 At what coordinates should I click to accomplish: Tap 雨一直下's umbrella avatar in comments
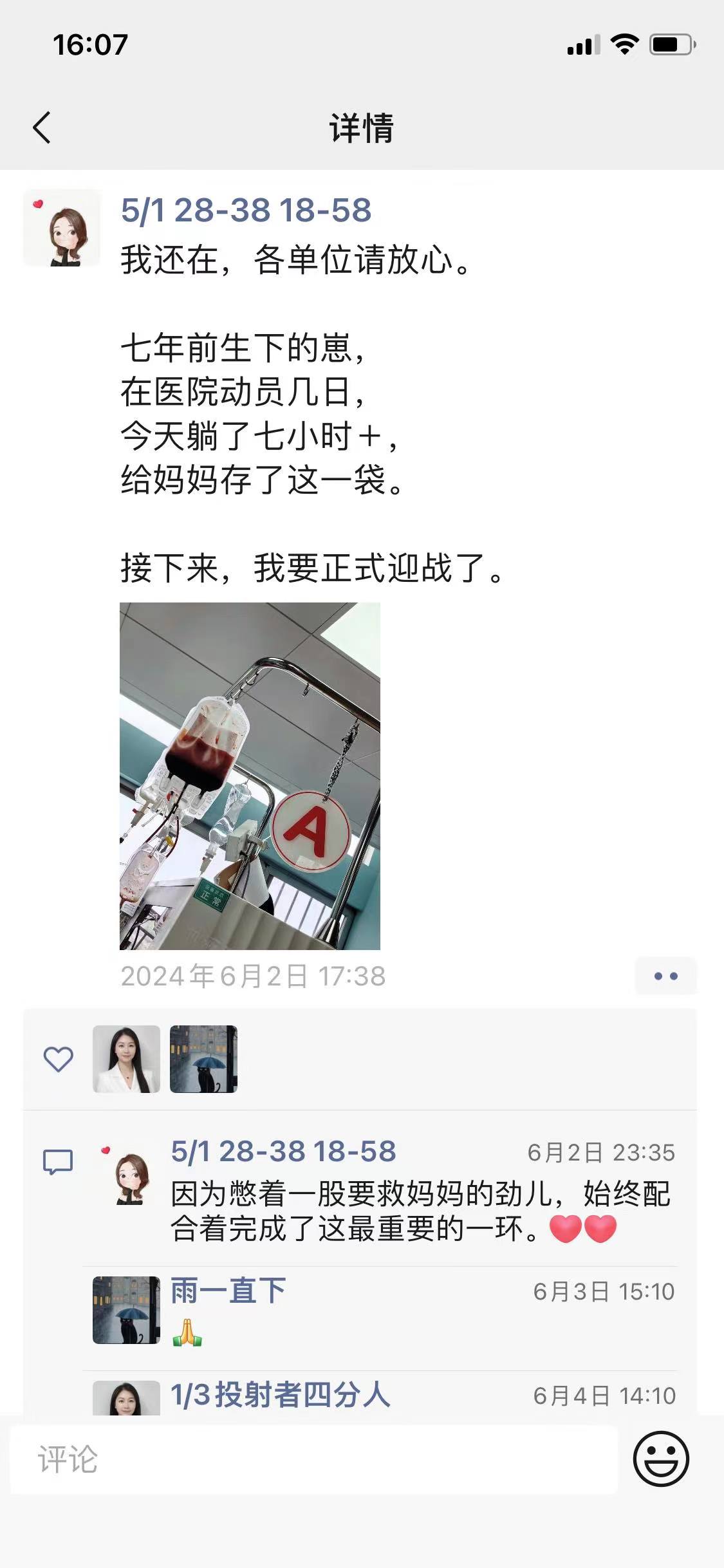[x=126, y=1310]
